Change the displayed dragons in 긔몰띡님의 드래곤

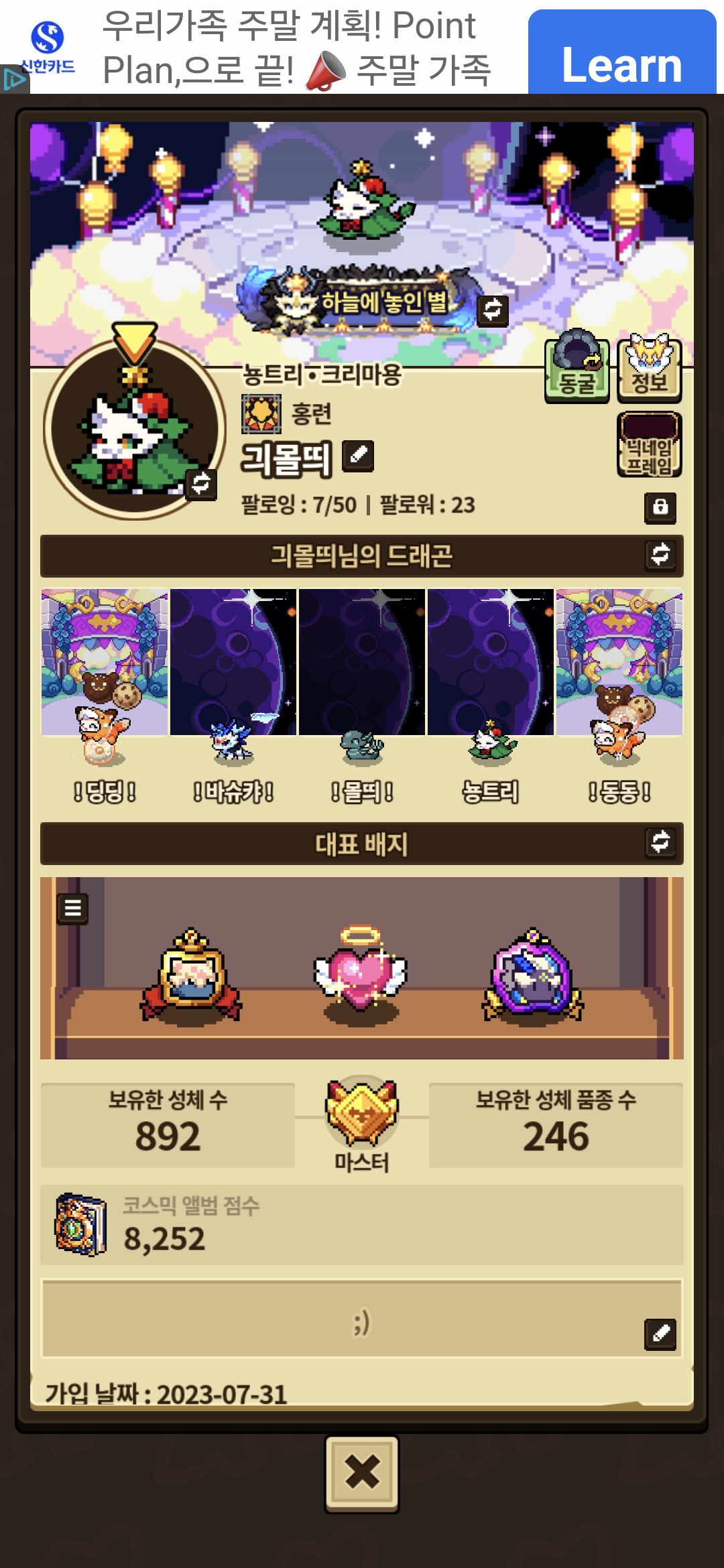(x=660, y=555)
